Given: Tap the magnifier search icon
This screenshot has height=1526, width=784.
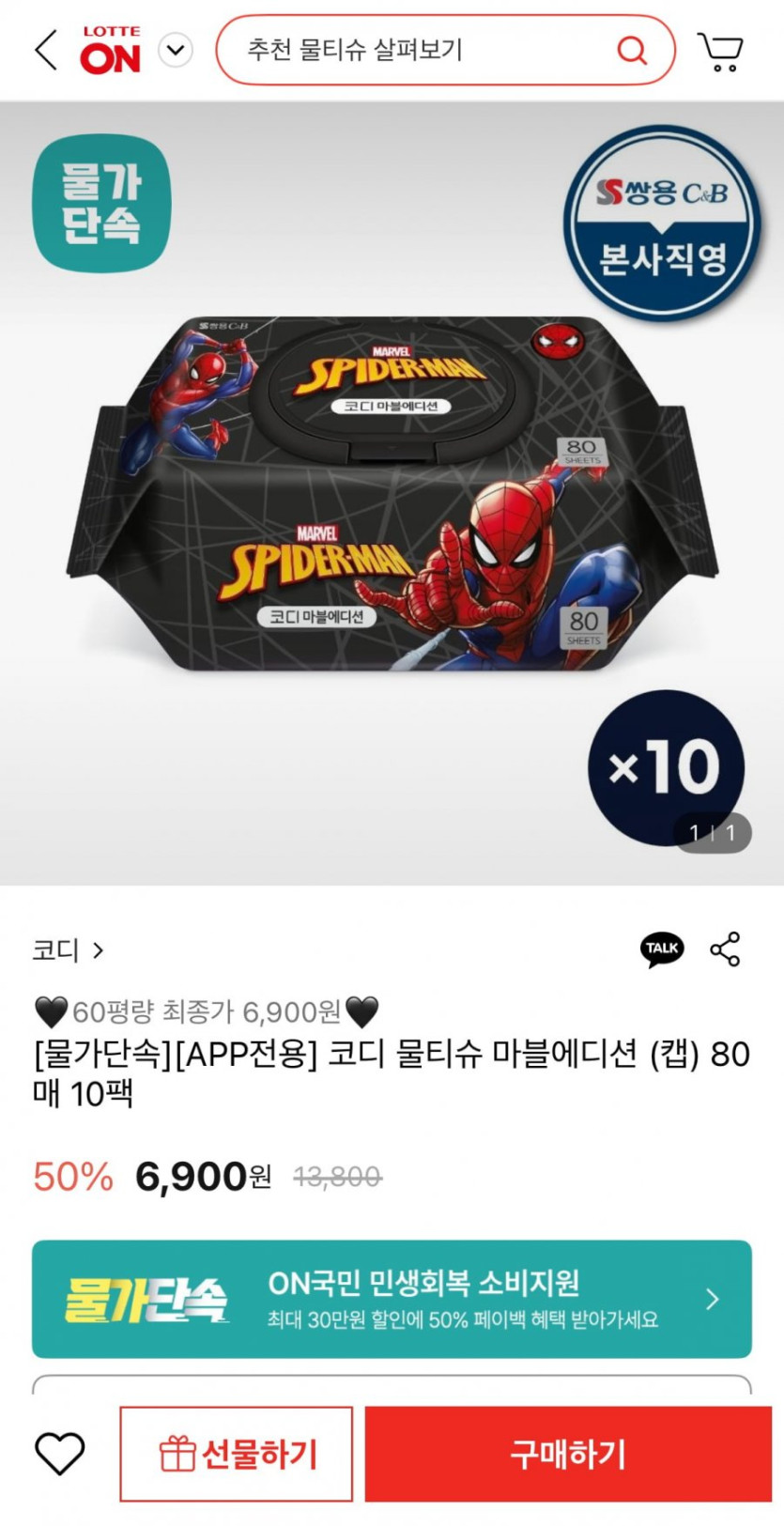Looking at the screenshot, I should click(x=632, y=50).
